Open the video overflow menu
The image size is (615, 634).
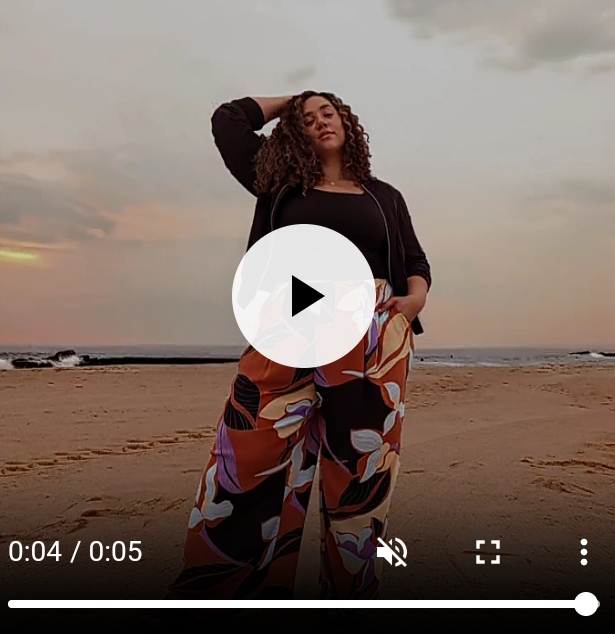tap(583, 552)
